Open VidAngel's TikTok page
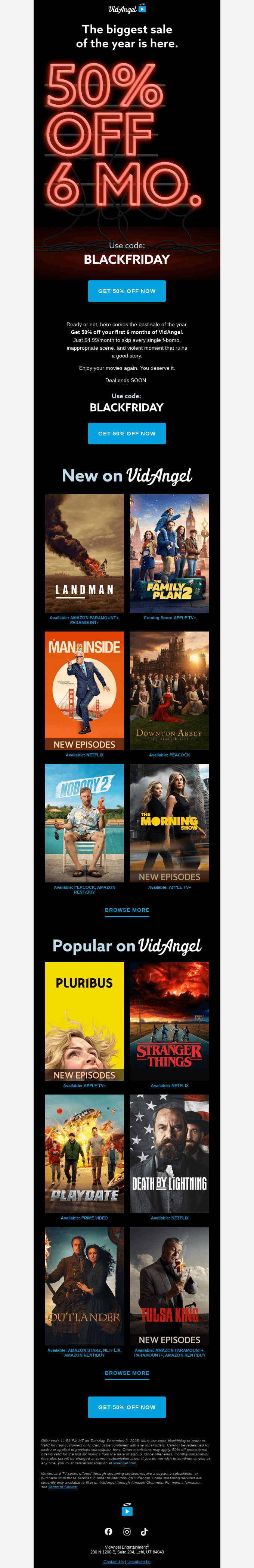 (144, 1531)
